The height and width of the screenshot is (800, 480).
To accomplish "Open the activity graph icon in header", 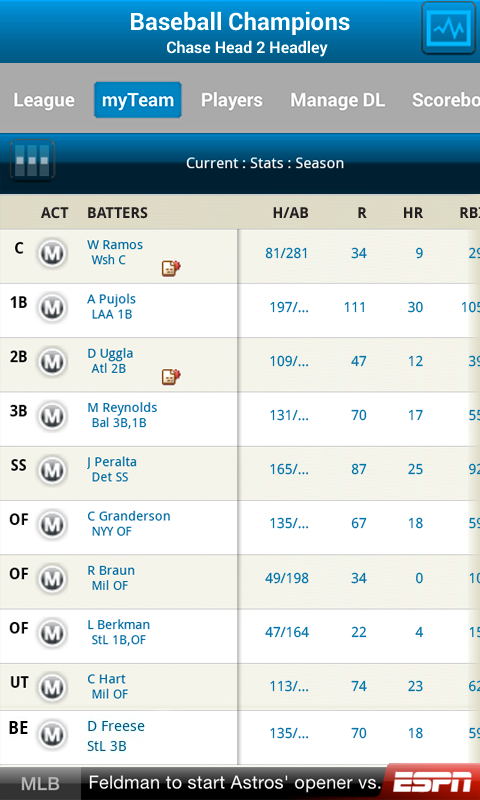I will (x=448, y=28).
